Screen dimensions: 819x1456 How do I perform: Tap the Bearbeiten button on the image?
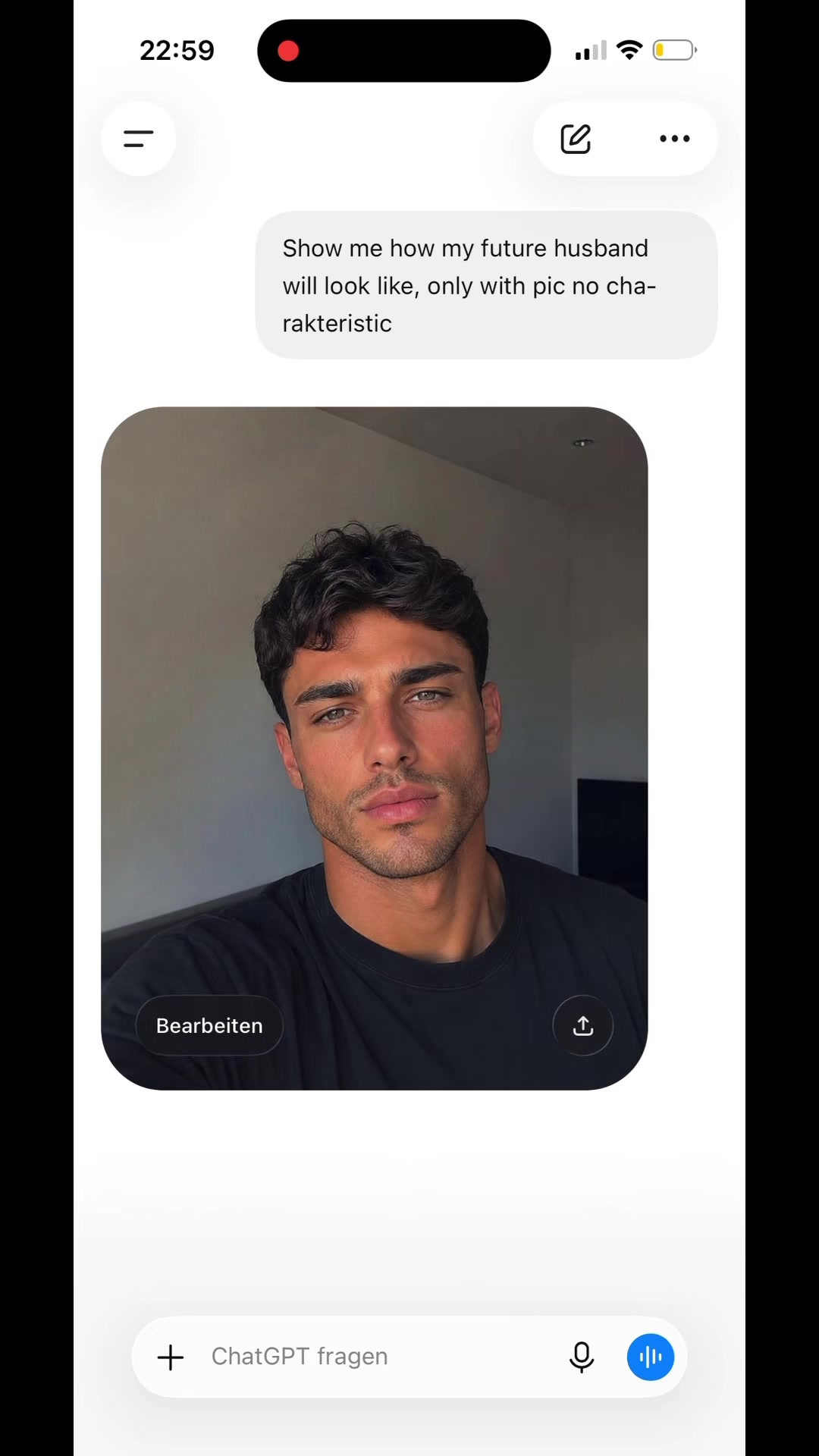click(x=209, y=1025)
